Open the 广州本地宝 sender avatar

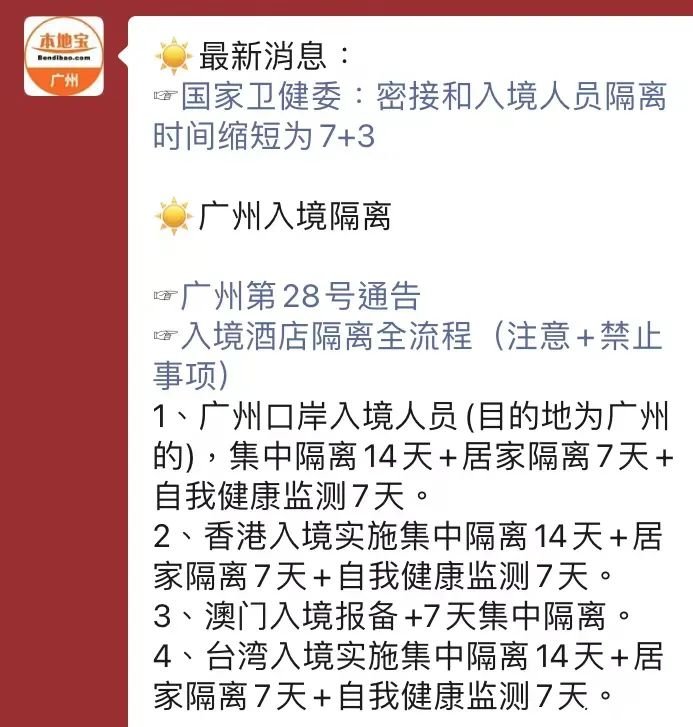[64, 57]
